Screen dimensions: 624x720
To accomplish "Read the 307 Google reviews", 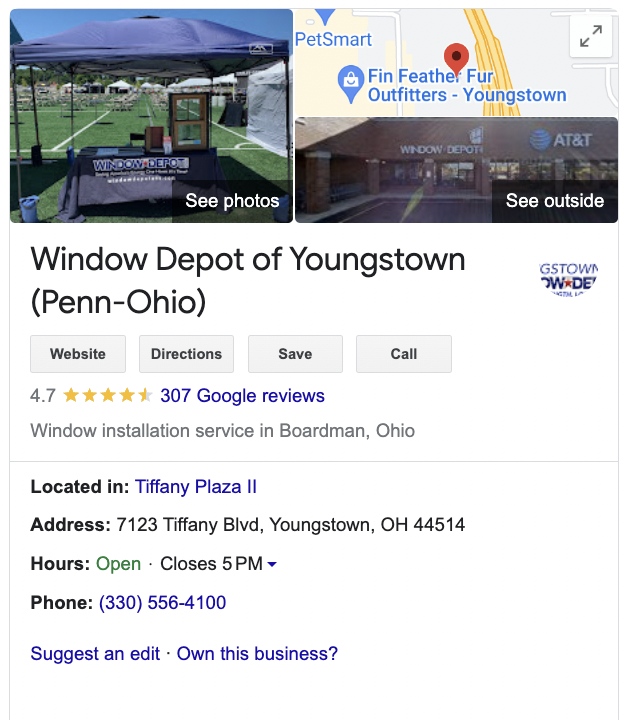I will (x=242, y=396).
